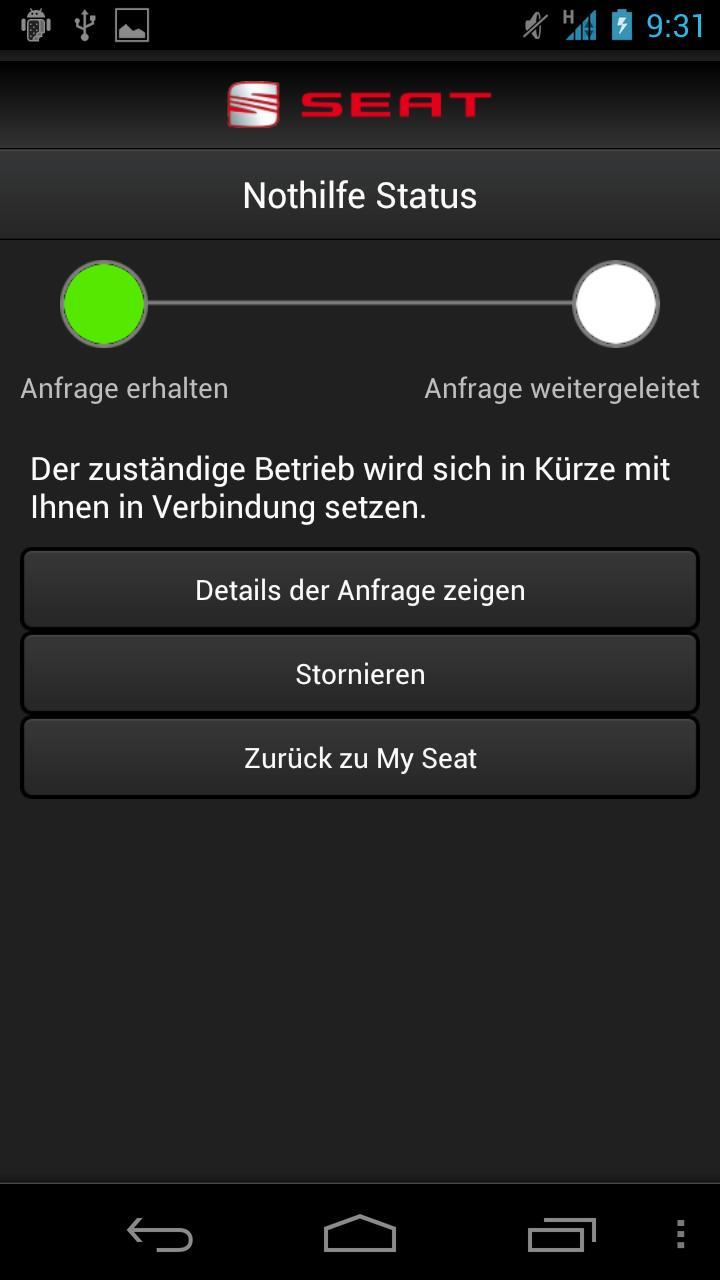The image size is (720, 1280).
Task: Select the Nothilfe Status header
Action: coord(359,194)
